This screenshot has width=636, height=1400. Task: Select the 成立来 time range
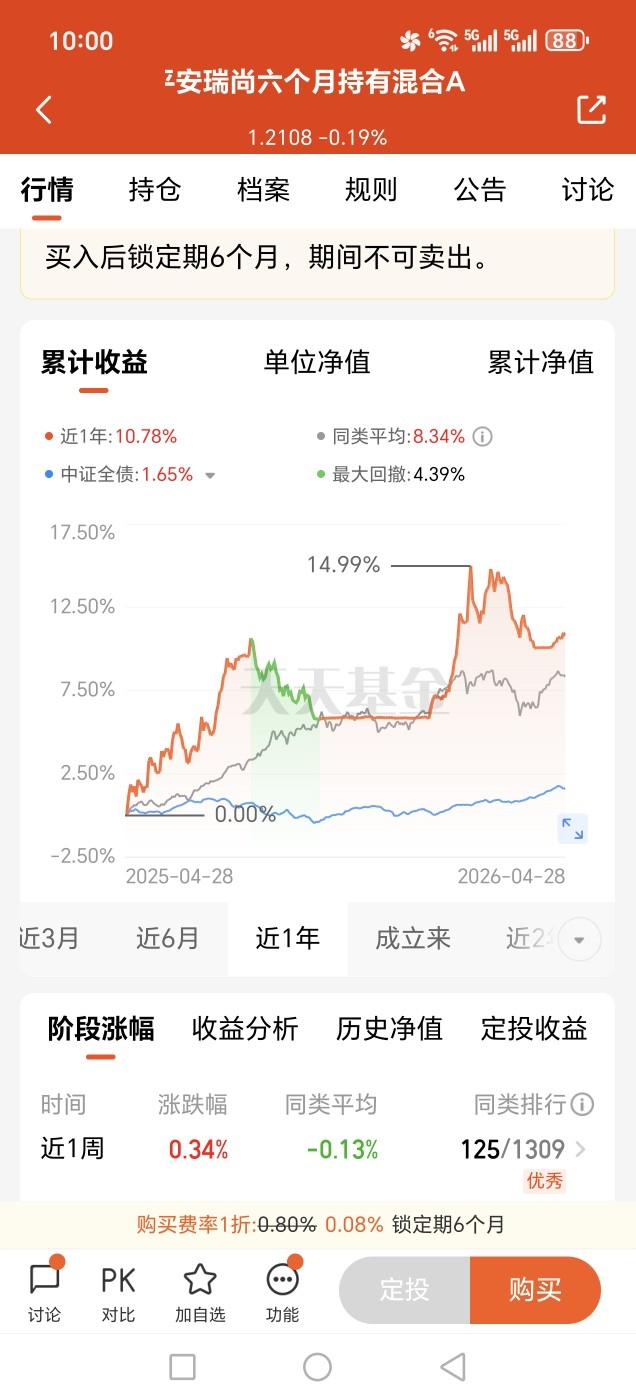[413, 938]
